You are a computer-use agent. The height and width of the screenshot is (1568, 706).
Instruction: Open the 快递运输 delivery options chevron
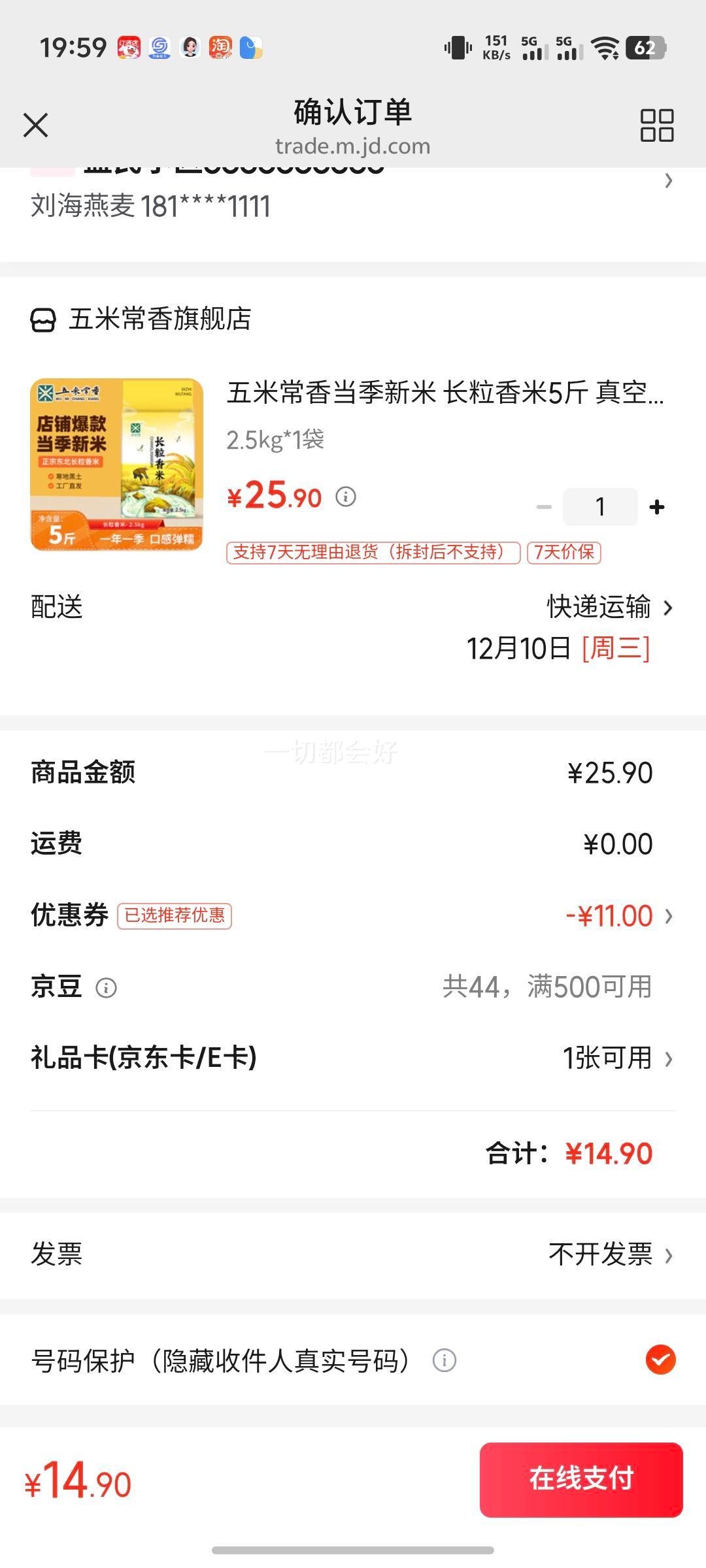pos(668,608)
